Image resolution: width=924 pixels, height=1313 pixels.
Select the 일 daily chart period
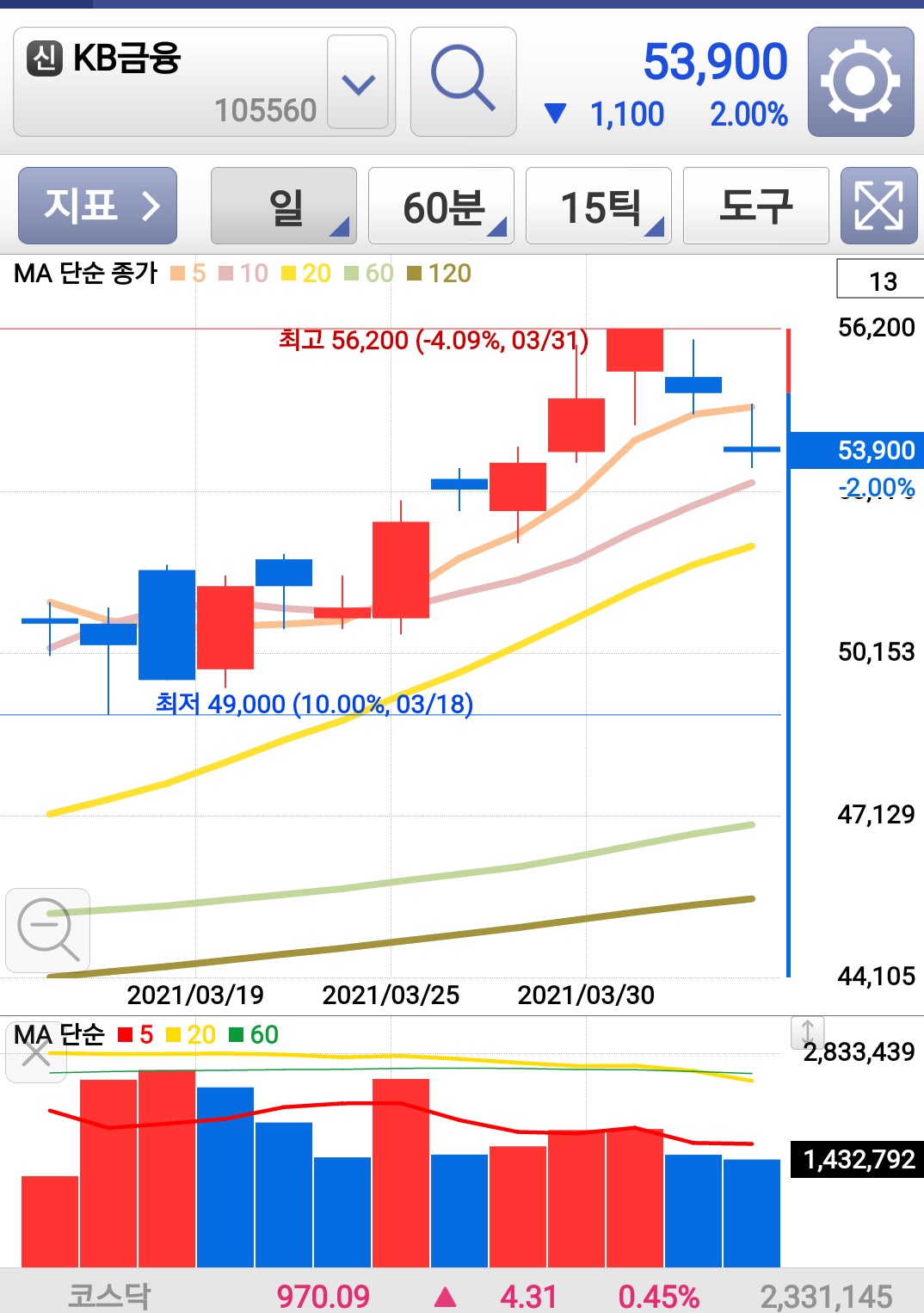(284, 207)
